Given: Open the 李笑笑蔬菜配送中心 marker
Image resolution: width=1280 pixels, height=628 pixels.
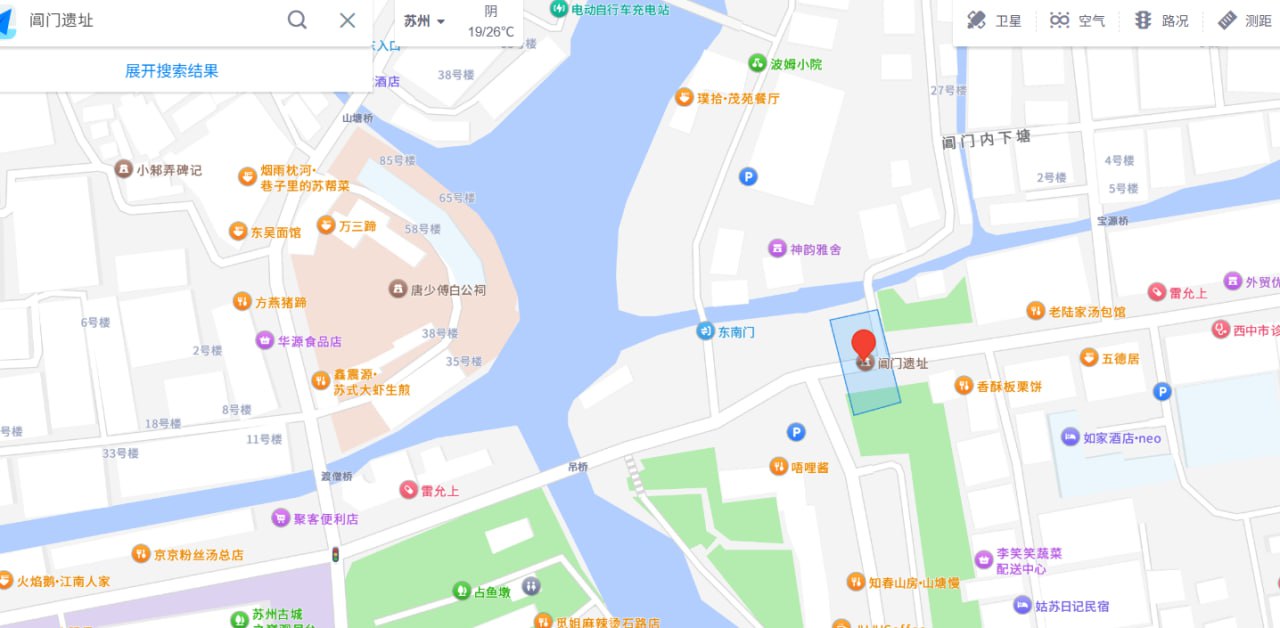Looking at the screenshot, I should pyautogui.click(x=984, y=558).
